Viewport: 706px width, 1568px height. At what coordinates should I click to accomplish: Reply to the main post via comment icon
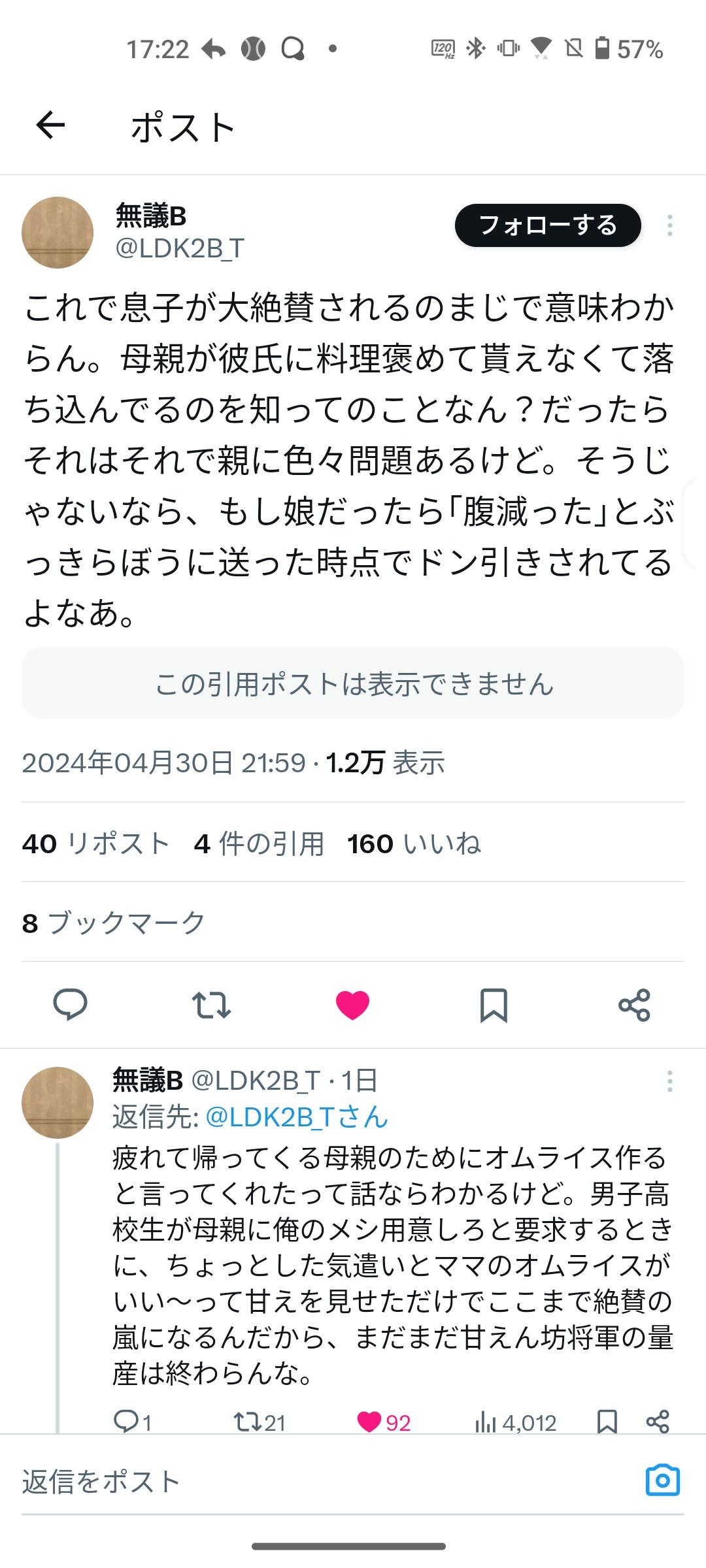(x=70, y=1005)
